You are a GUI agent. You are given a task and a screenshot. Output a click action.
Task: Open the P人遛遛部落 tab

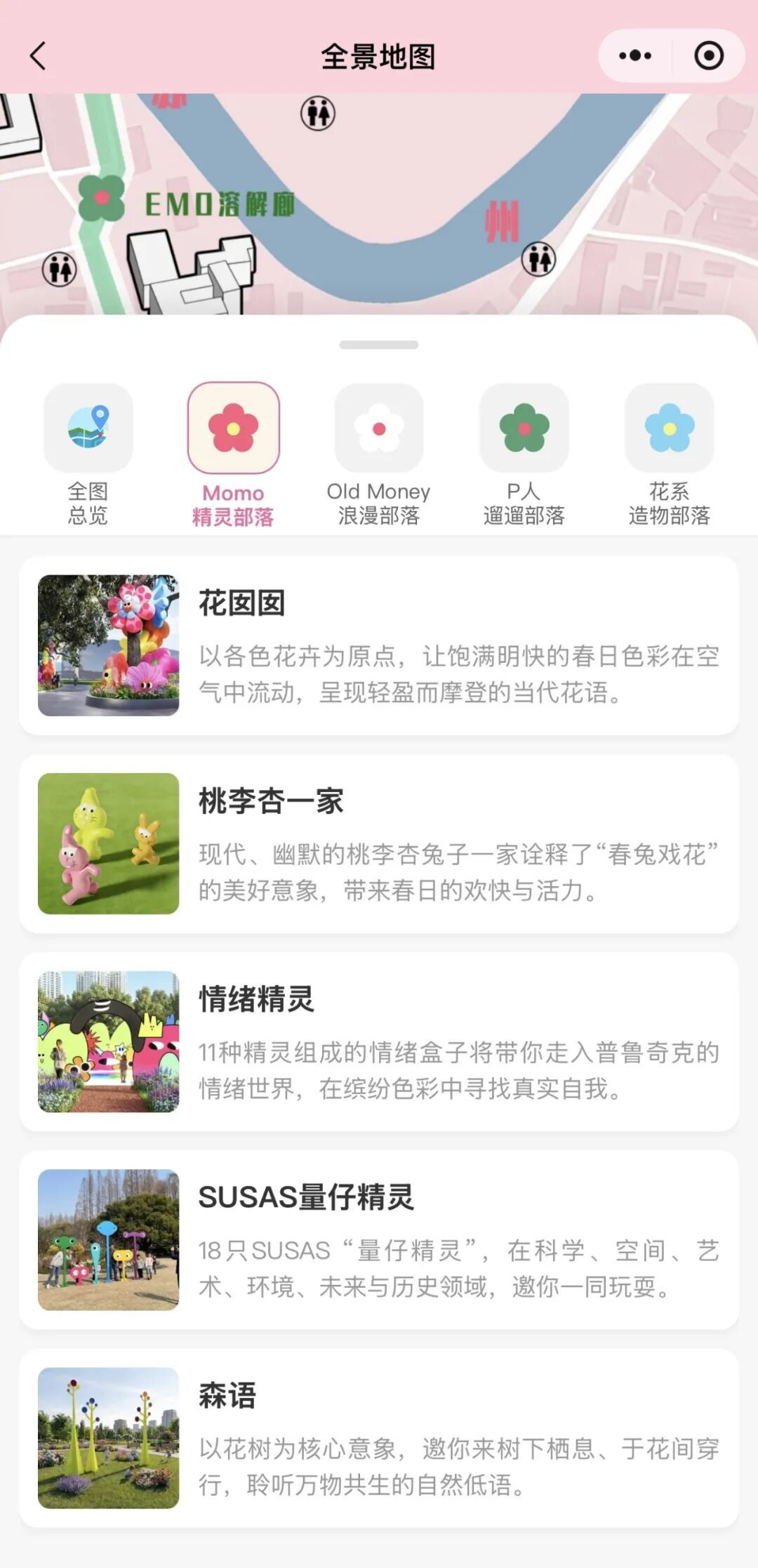point(524,454)
